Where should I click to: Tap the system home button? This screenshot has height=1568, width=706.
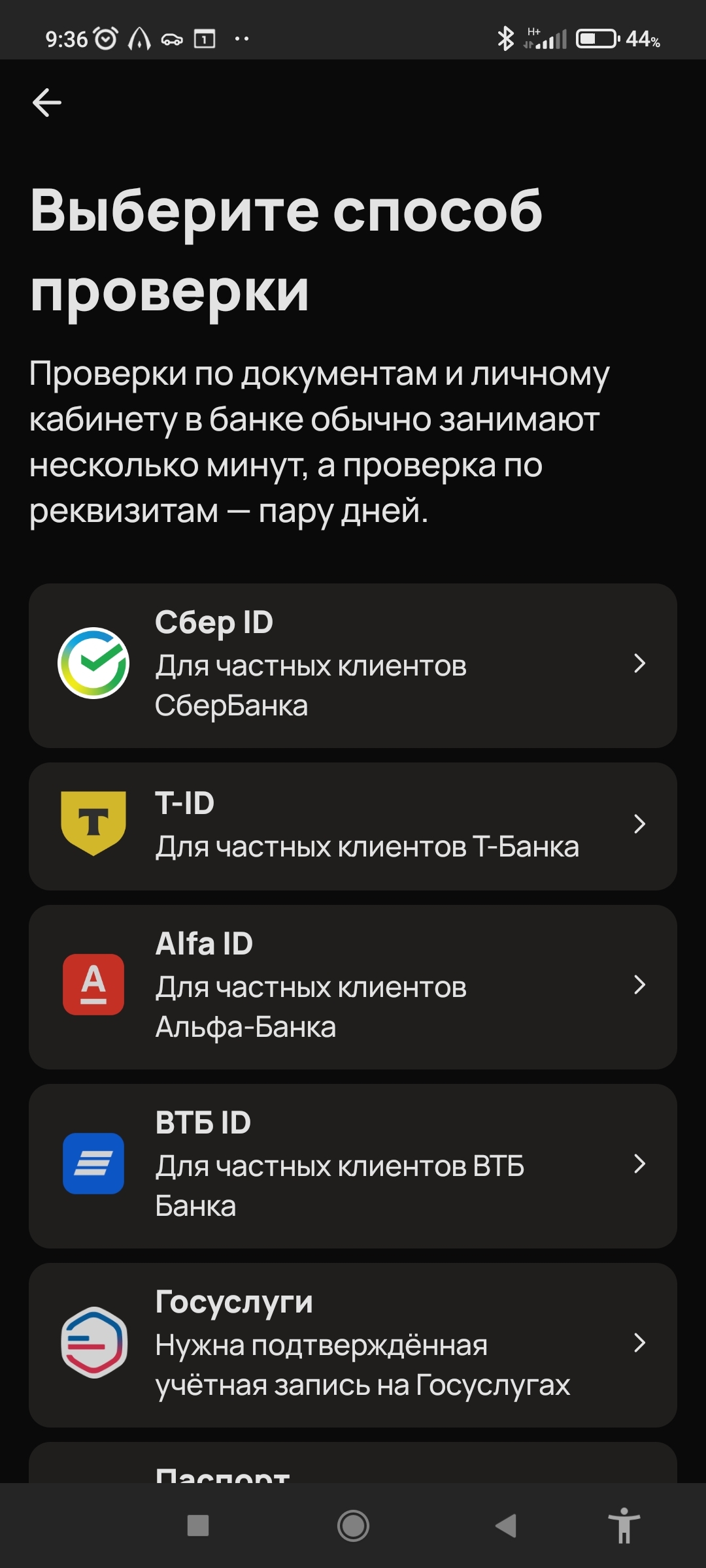353,1526
